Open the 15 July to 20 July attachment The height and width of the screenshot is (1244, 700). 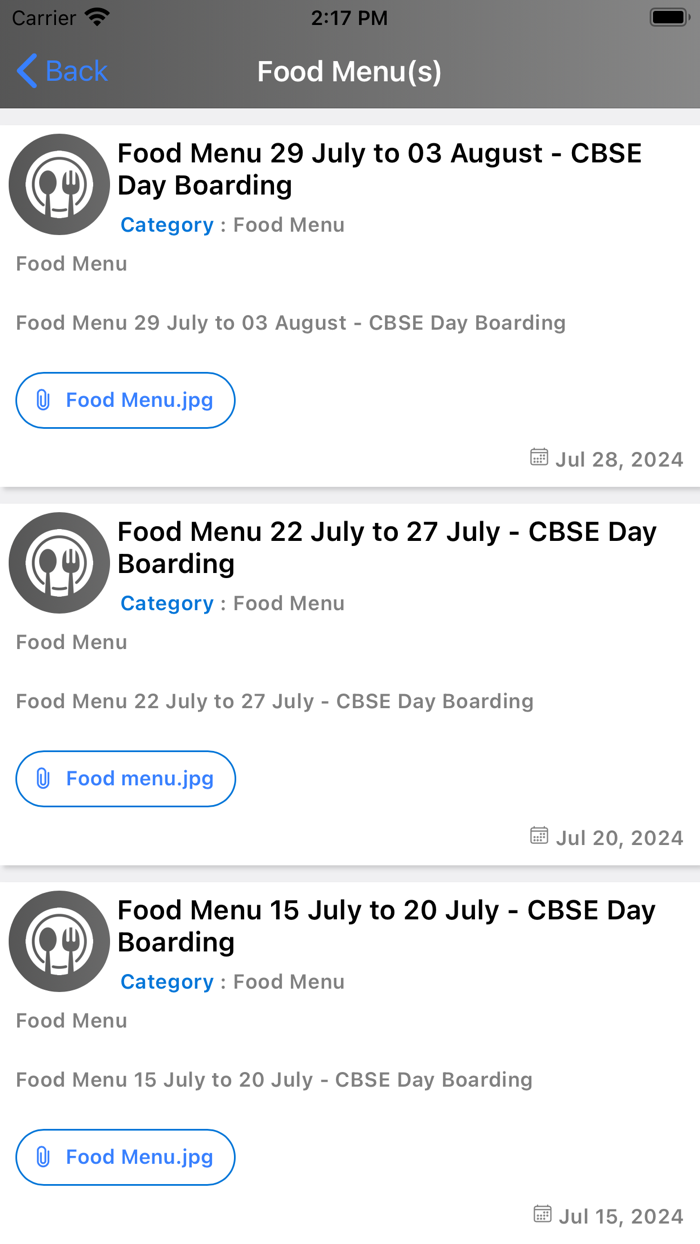[x=125, y=1157]
